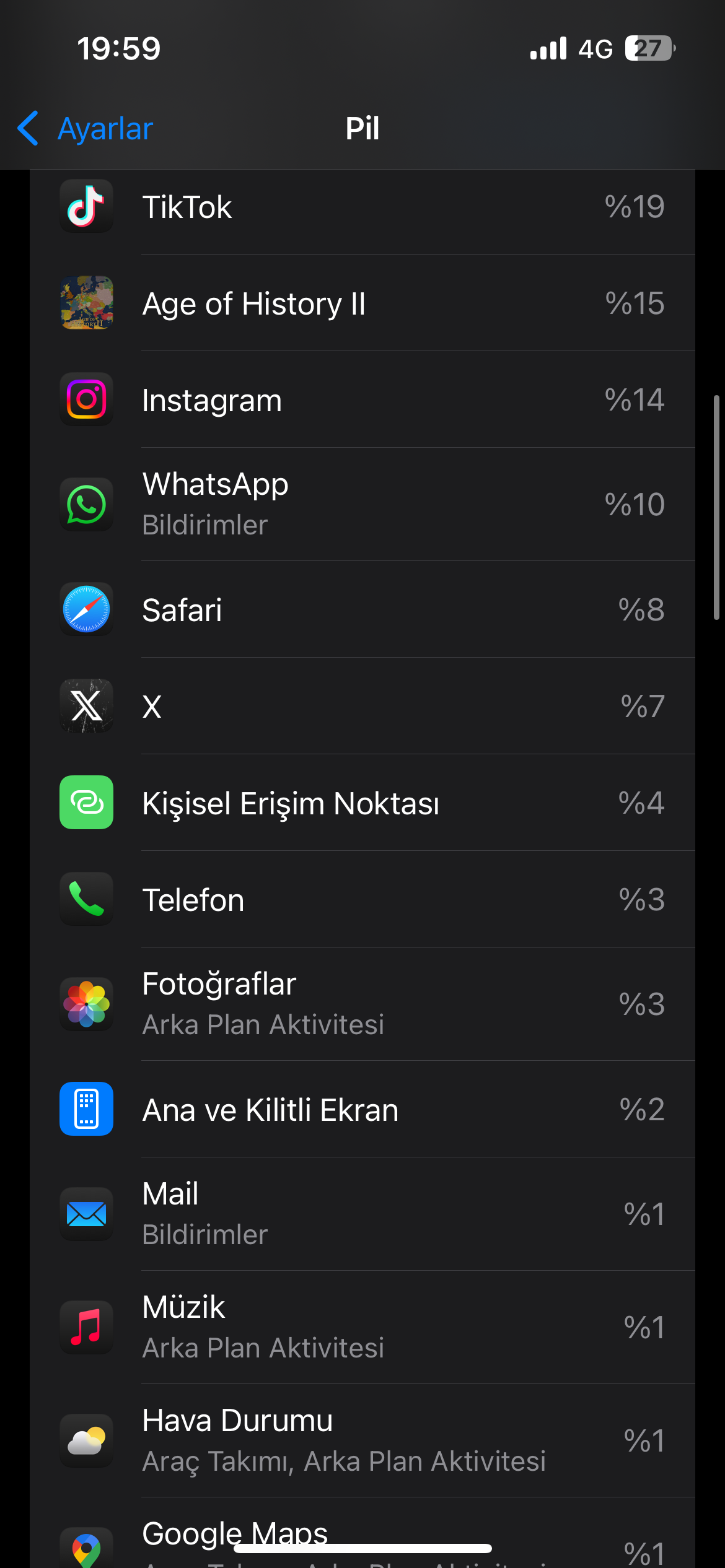Select the Hava Durumu row
The image size is (725, 1568).
tap(362, 1440)
